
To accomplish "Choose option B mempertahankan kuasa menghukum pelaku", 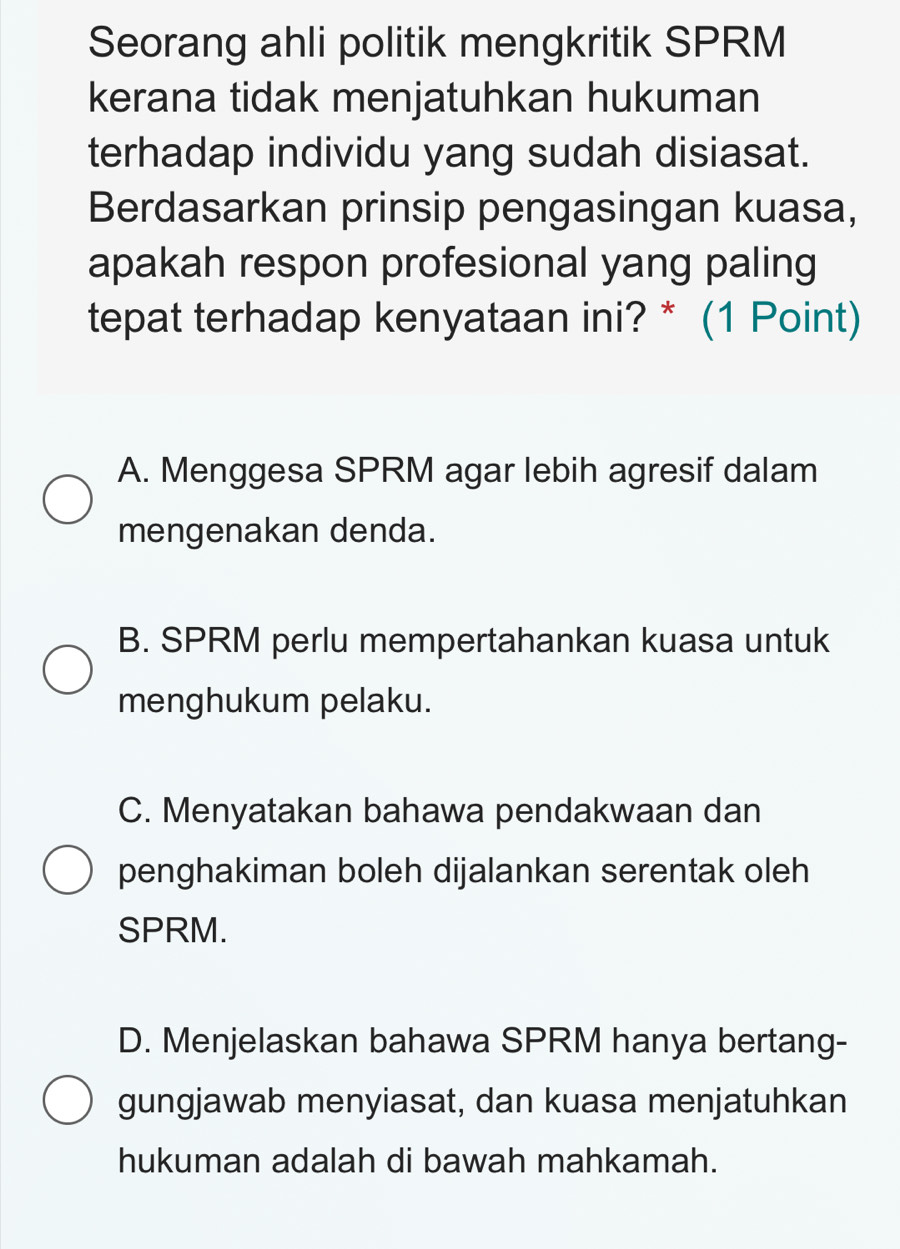I will click(65, 668).
